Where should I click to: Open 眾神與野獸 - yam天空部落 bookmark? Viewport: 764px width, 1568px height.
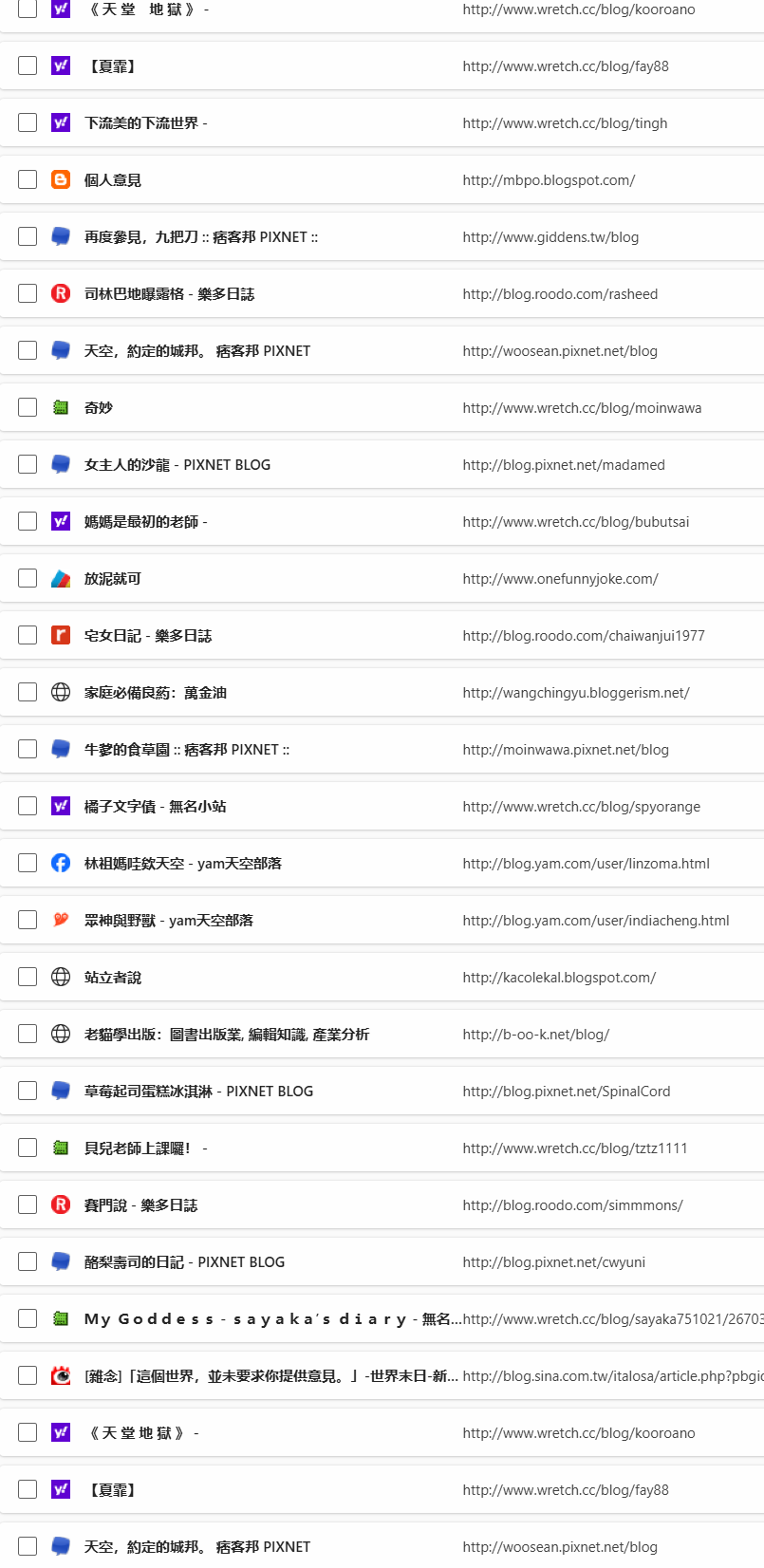[x=168, y=921]
